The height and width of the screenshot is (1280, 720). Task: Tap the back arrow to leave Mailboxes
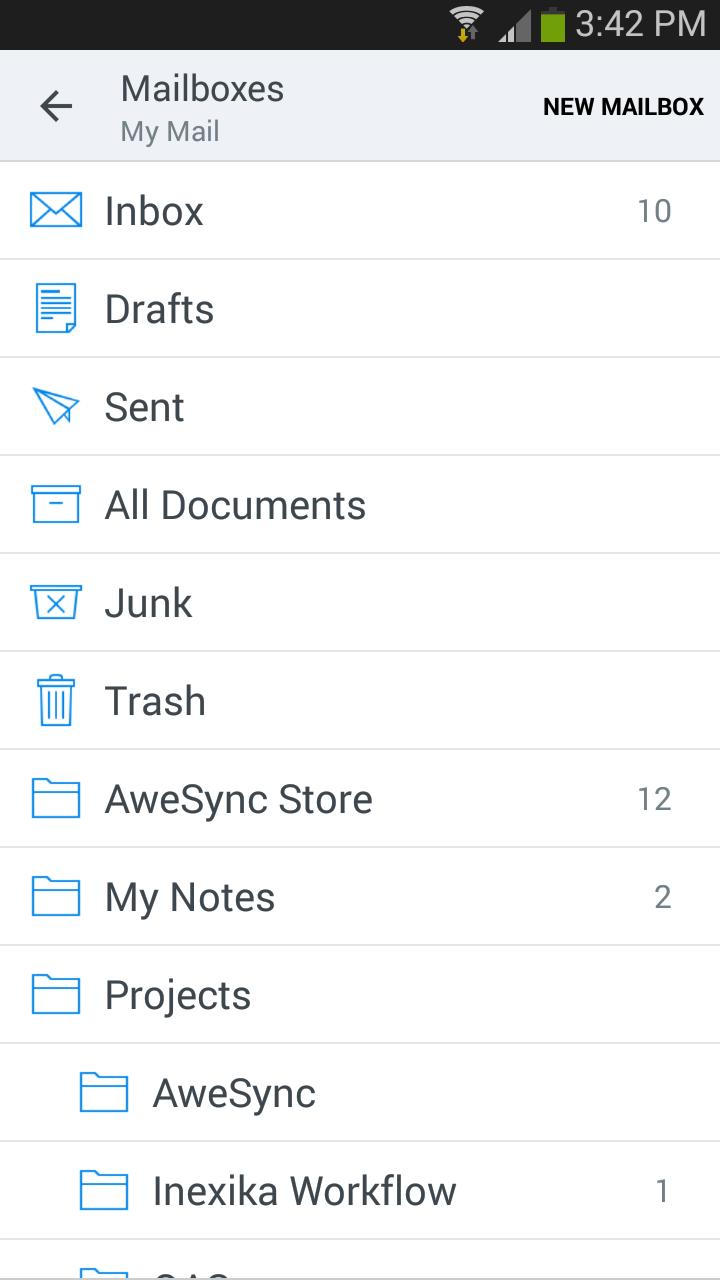[56, 105]
